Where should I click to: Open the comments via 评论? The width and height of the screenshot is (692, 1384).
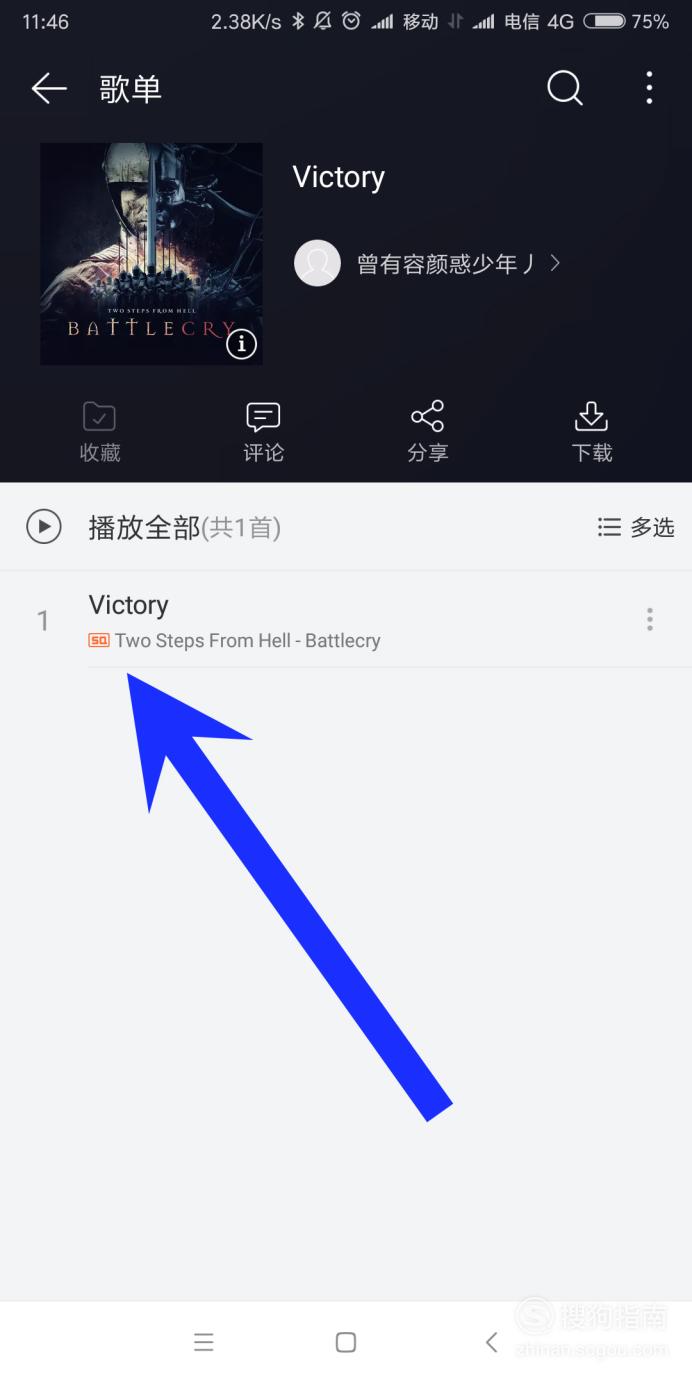click(x=263, y=432)
